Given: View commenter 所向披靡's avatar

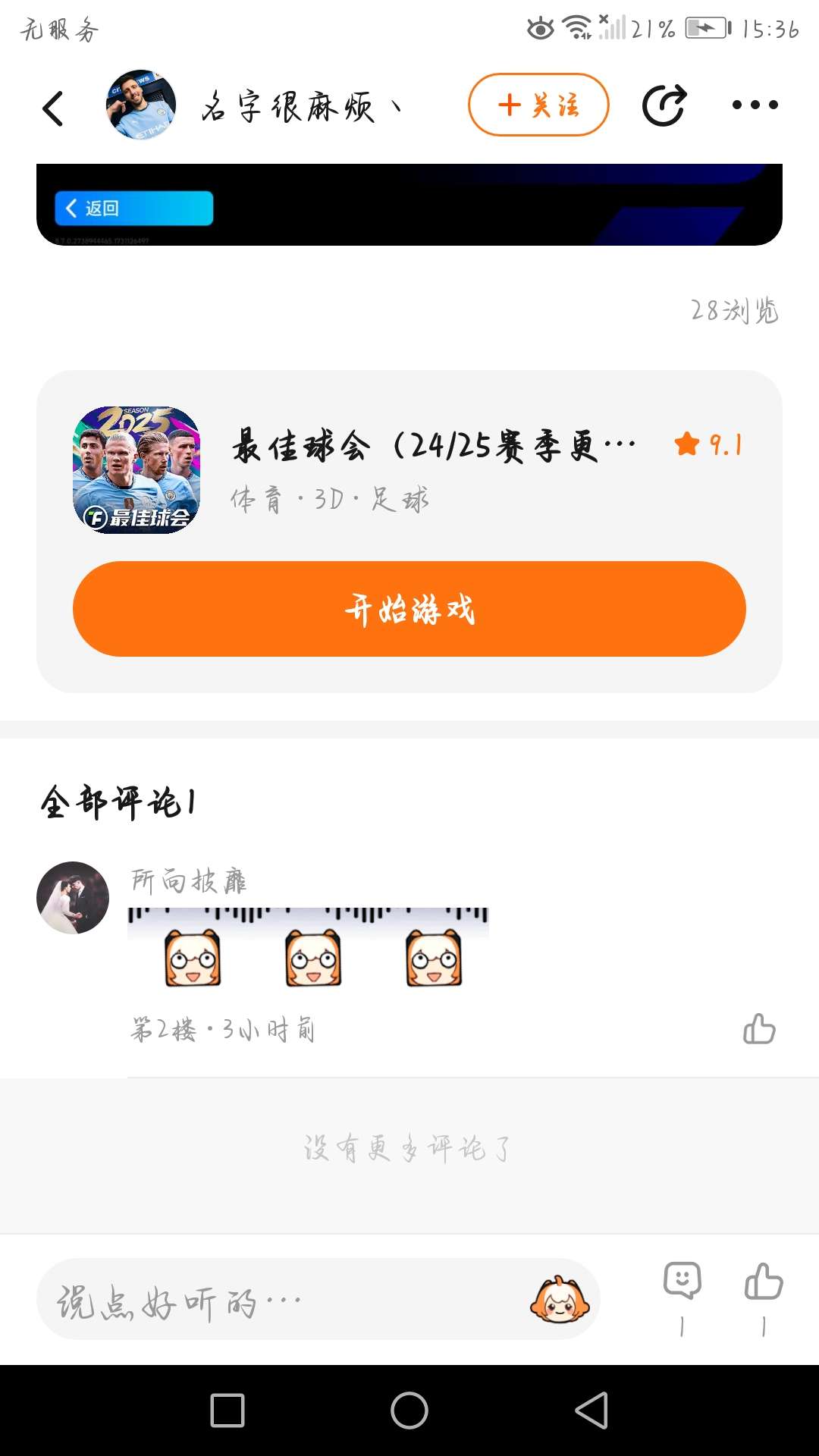Looking at the screenshot, I should pos(73,898).
